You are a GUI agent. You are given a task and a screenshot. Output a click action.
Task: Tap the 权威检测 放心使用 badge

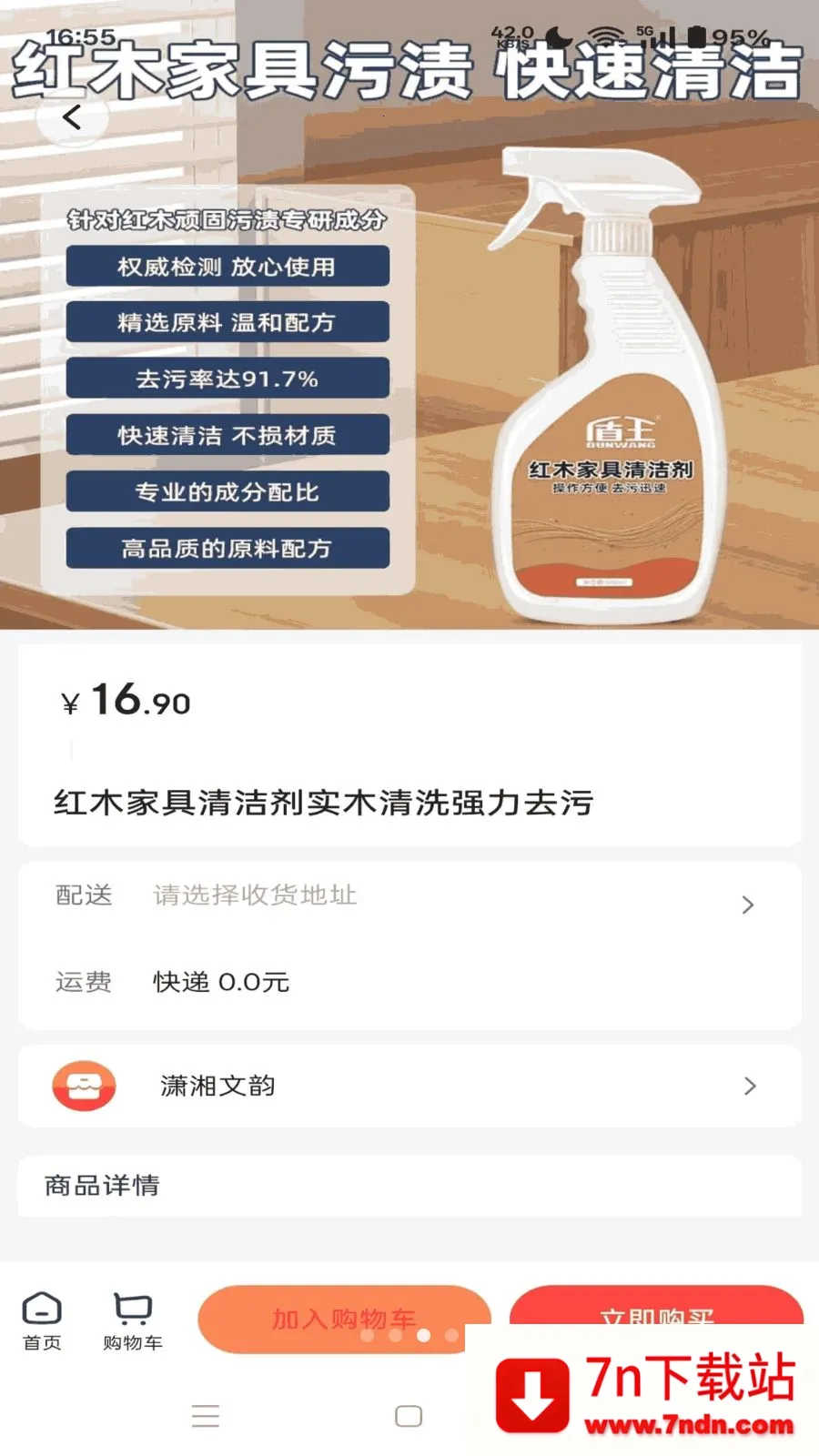(x=227, y=266)
